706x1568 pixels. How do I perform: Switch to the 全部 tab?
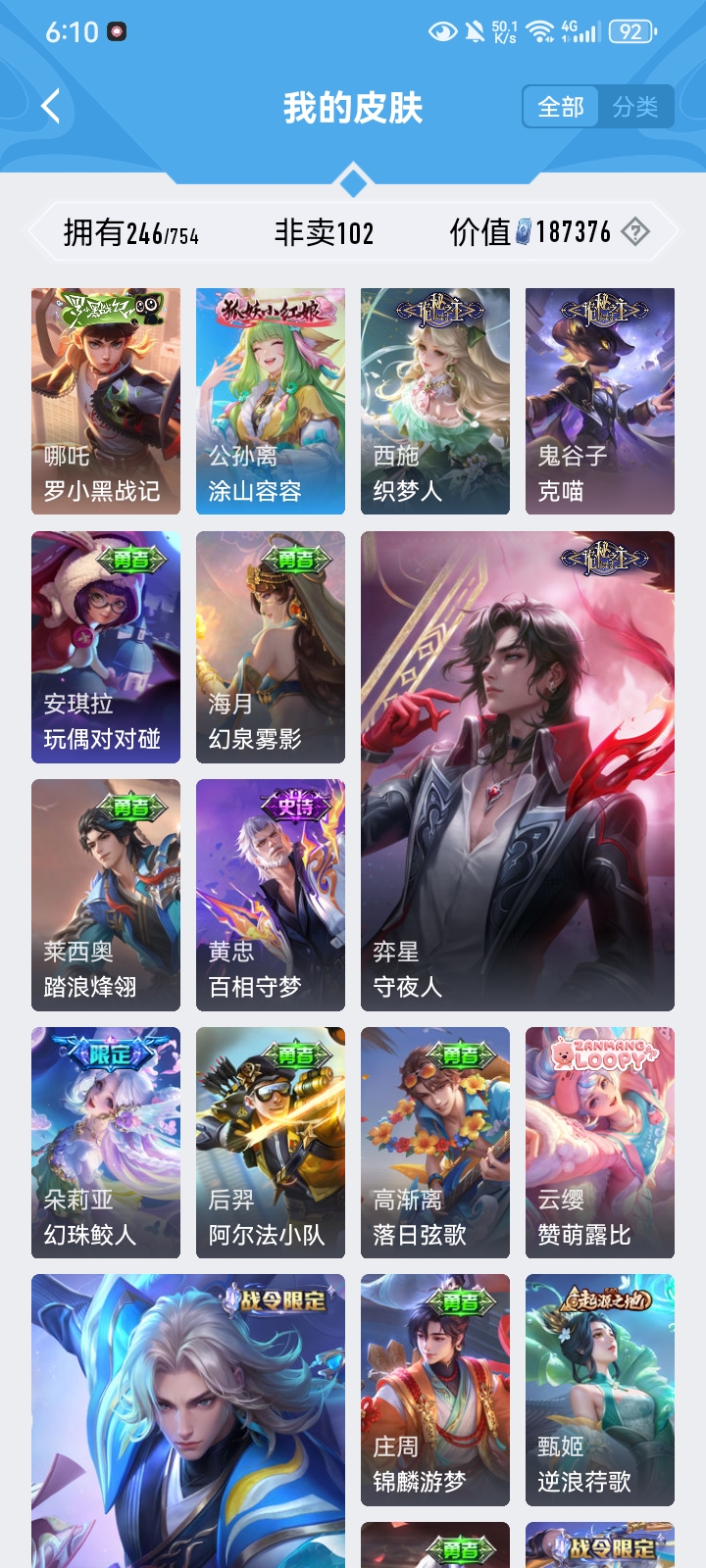[x=561, y=107]
